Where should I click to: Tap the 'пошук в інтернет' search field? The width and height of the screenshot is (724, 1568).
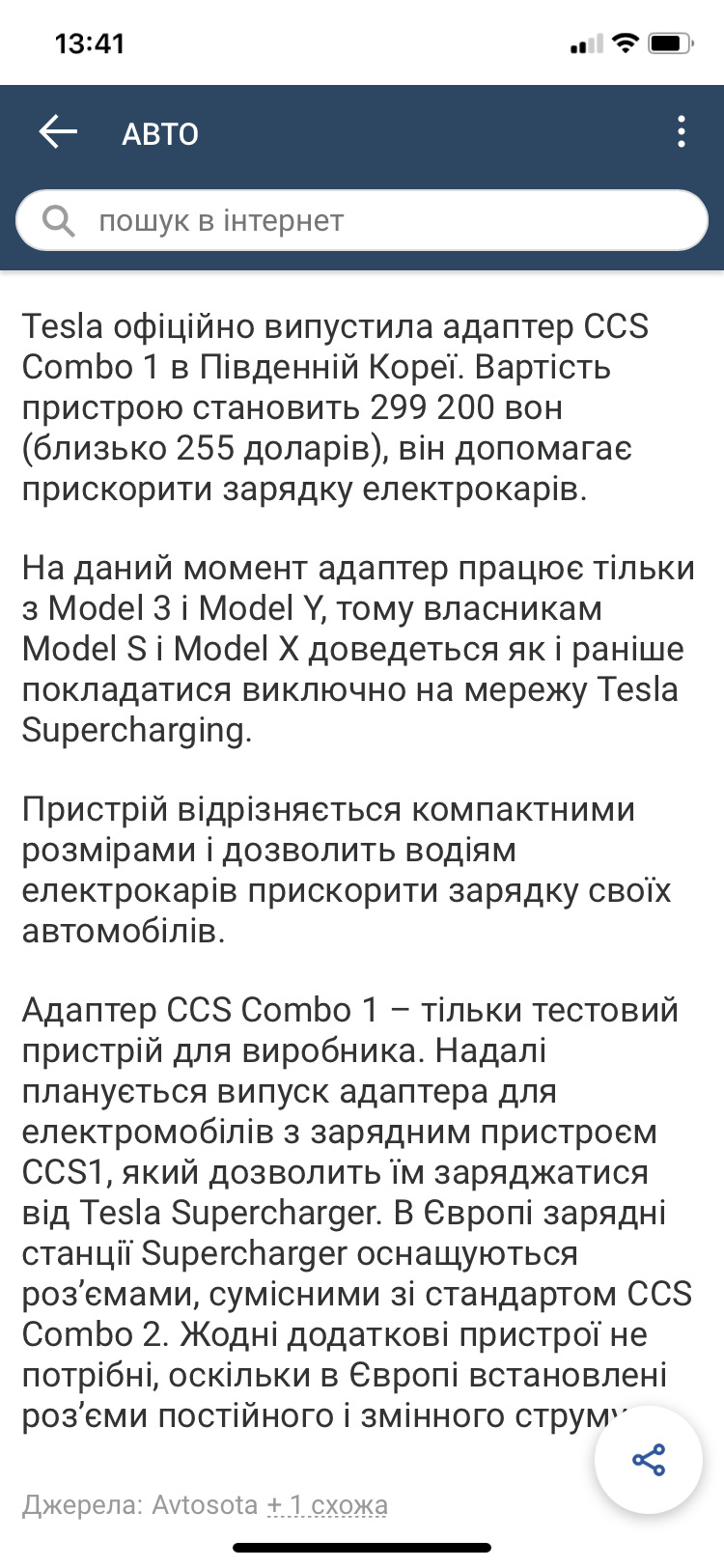(362, 221)
